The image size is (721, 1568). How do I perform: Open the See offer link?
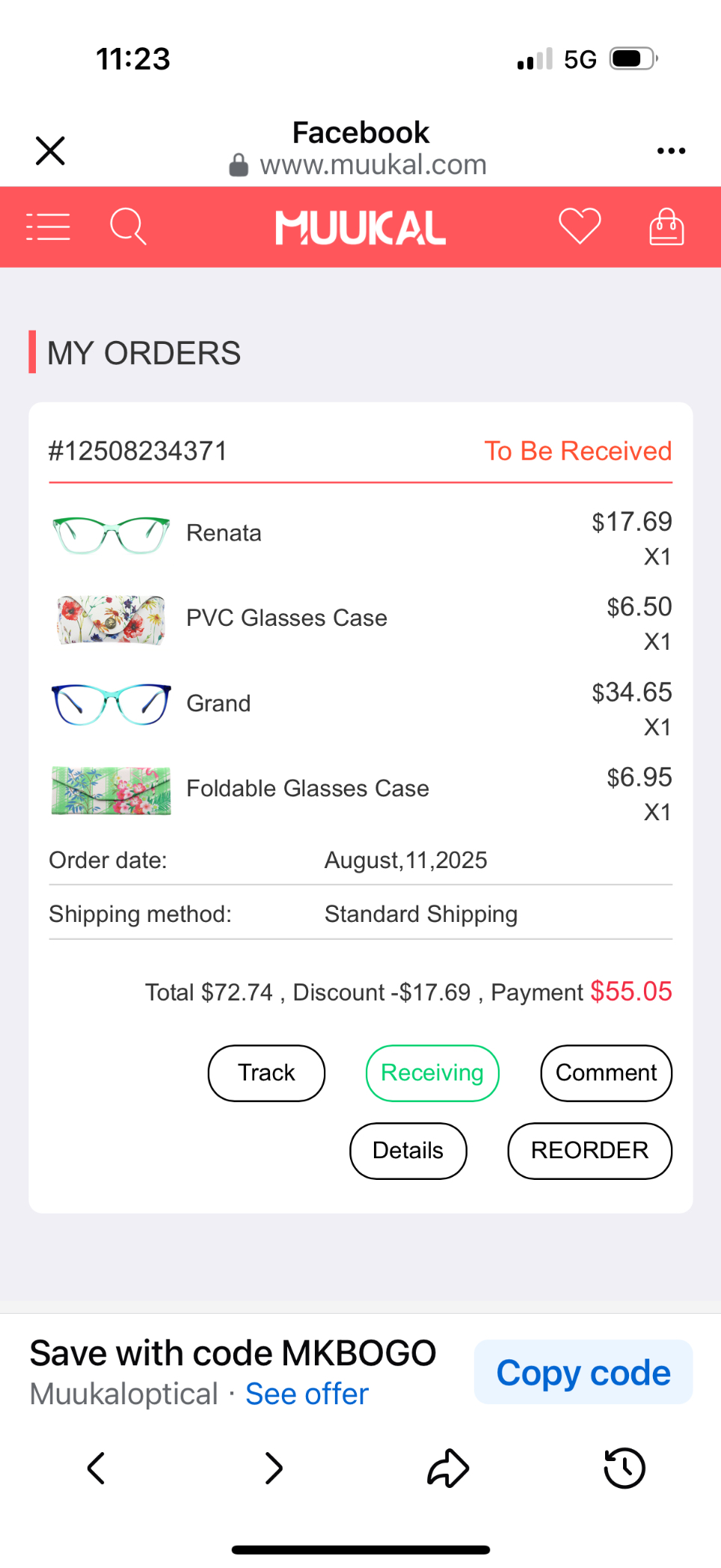[307, 1395]
